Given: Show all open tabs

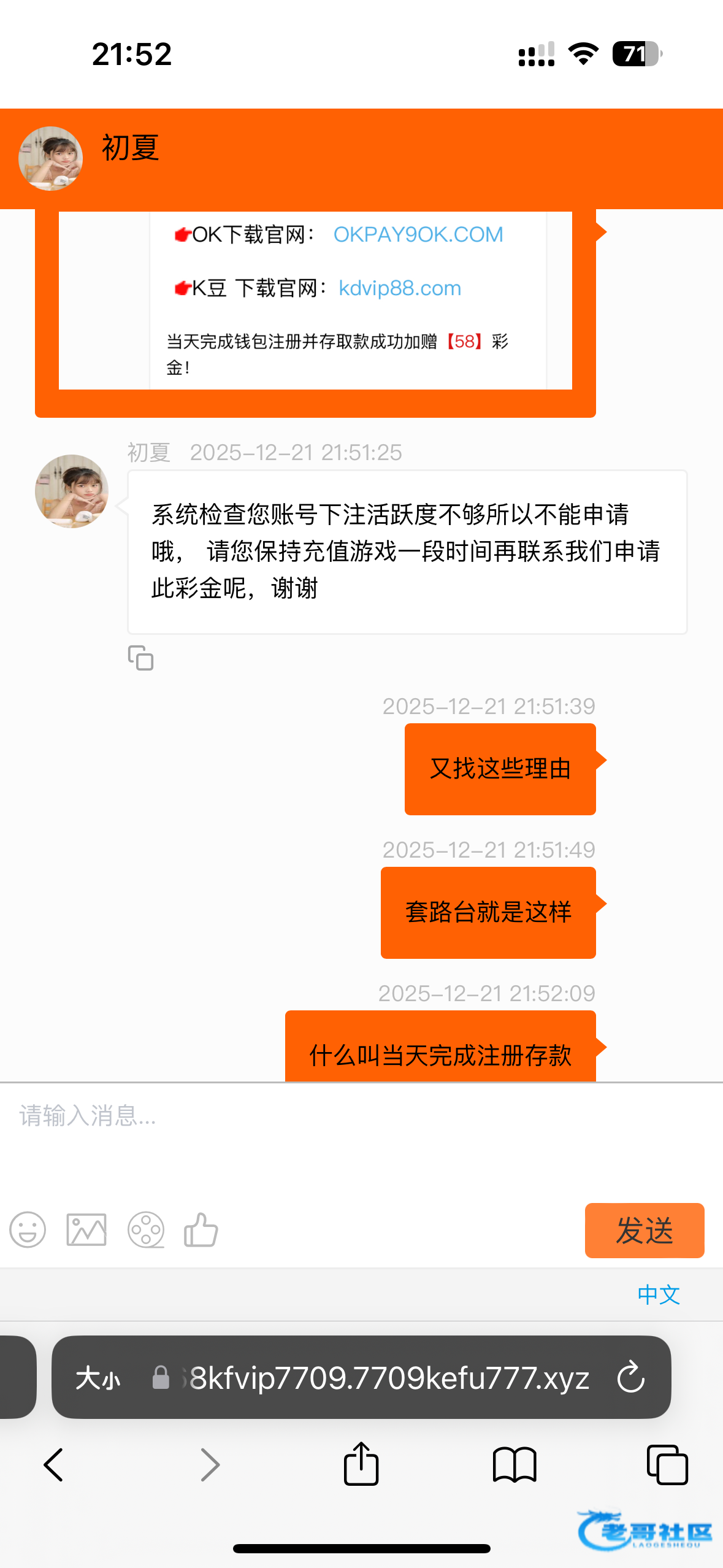Looking at the screenshot, I should point(667,1465).
